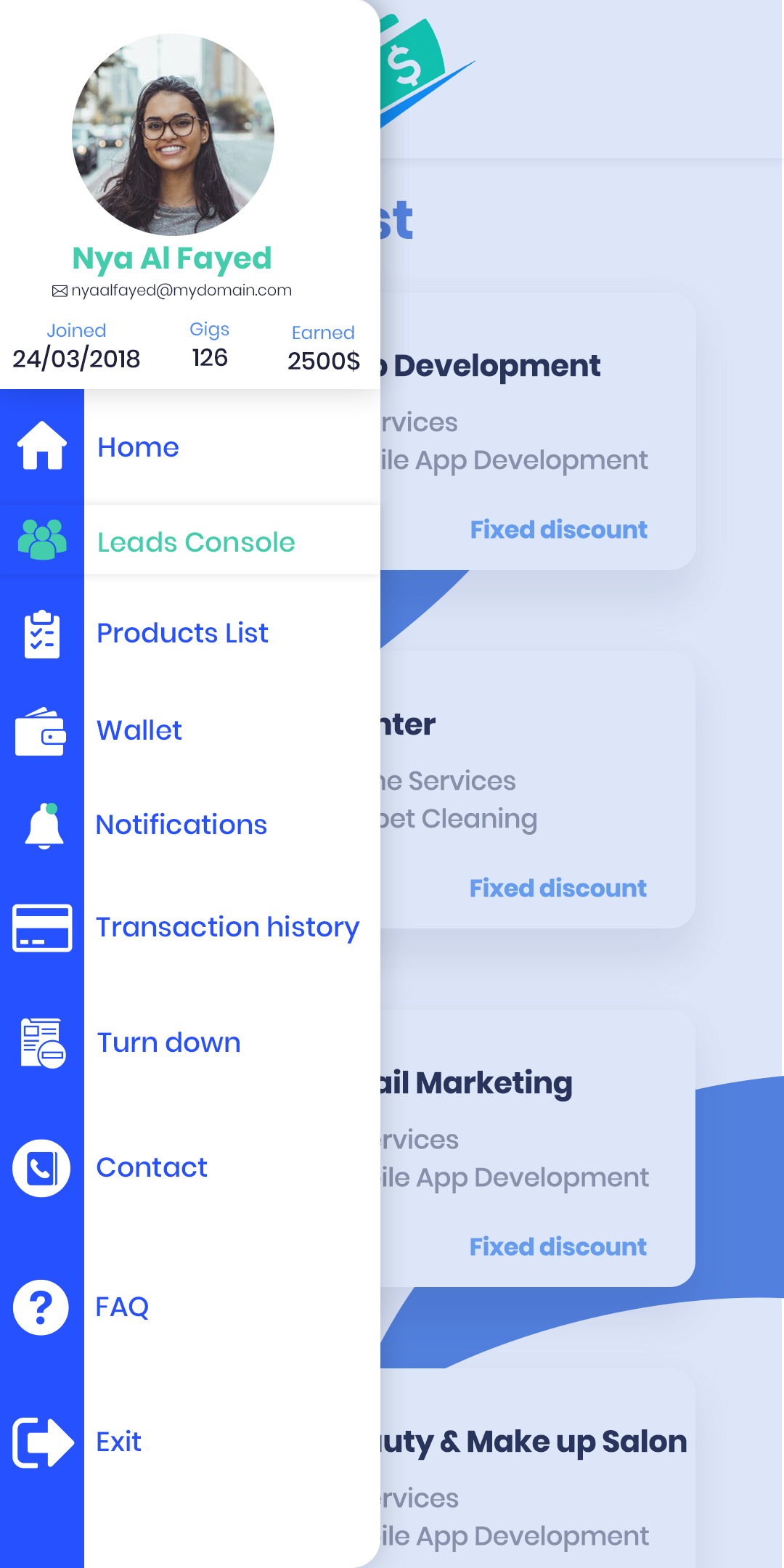Open the FAQ section
The height and width of the screenshot is (1568, 784).
tap(122, 1307)
